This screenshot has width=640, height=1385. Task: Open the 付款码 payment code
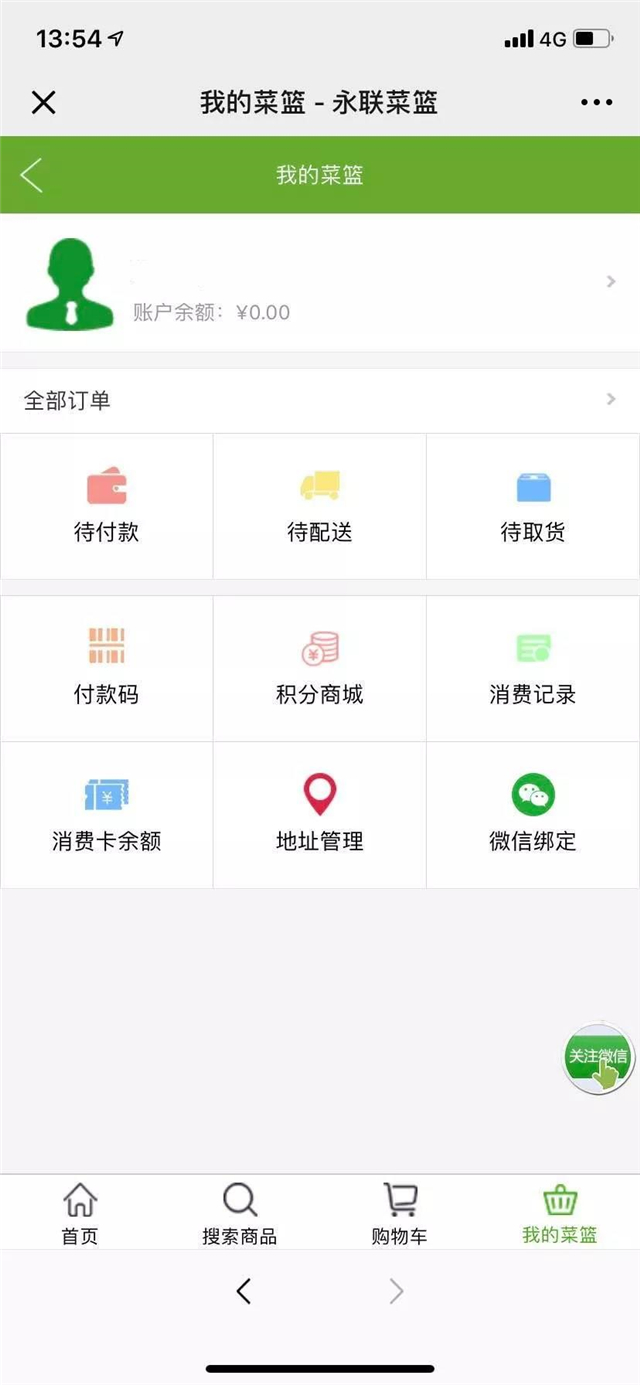coord(106,668)
